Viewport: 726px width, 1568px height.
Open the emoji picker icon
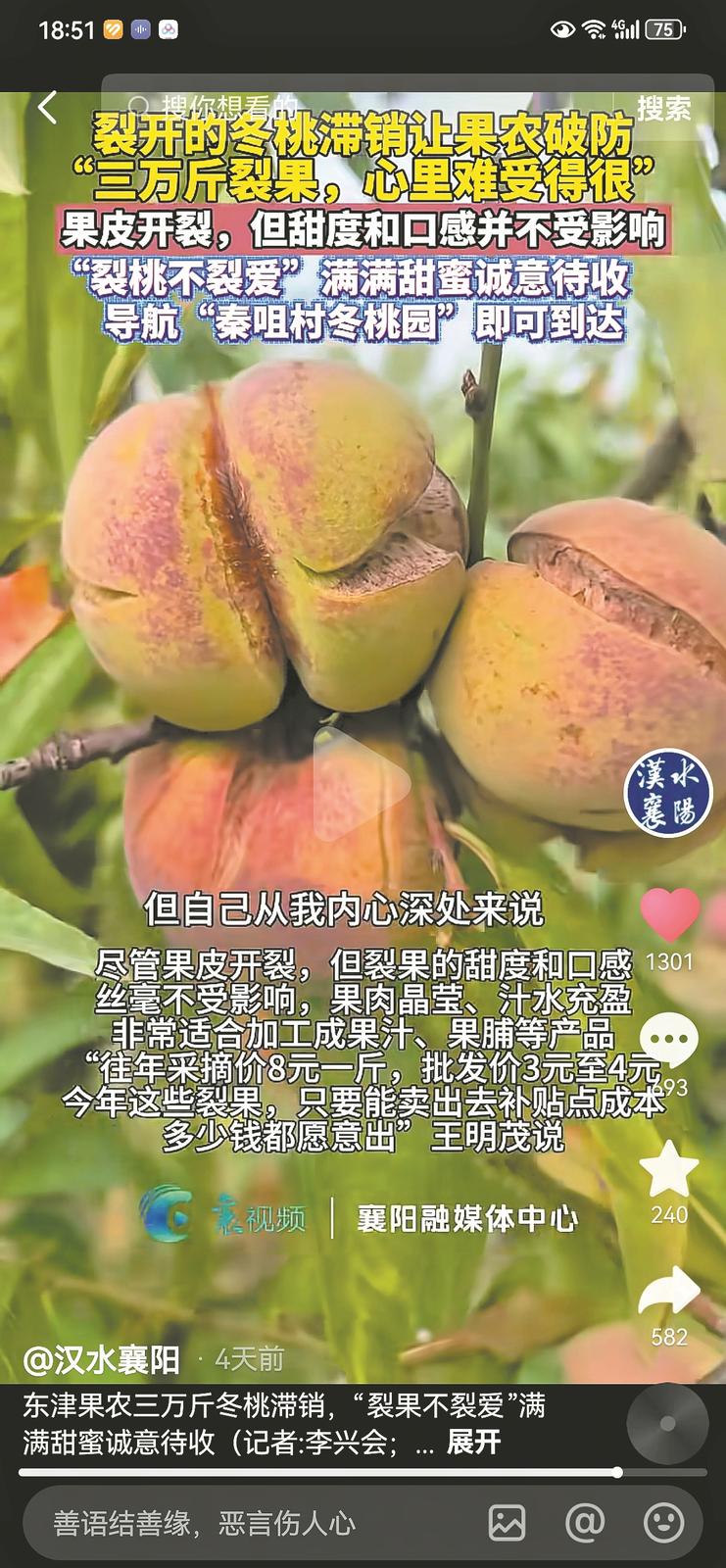click(x=663, y=1523)
